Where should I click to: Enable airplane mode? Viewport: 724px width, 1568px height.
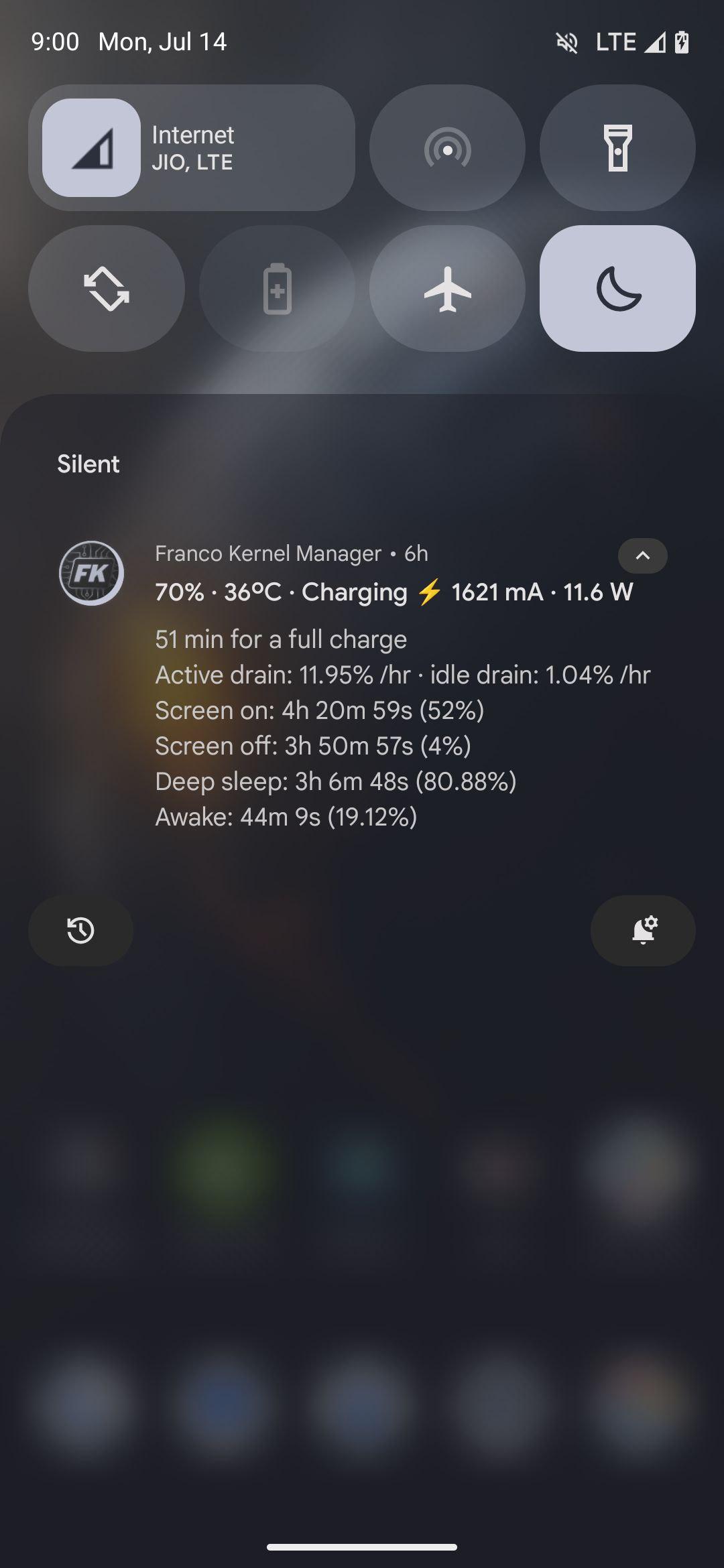click(x=447, y=289)
